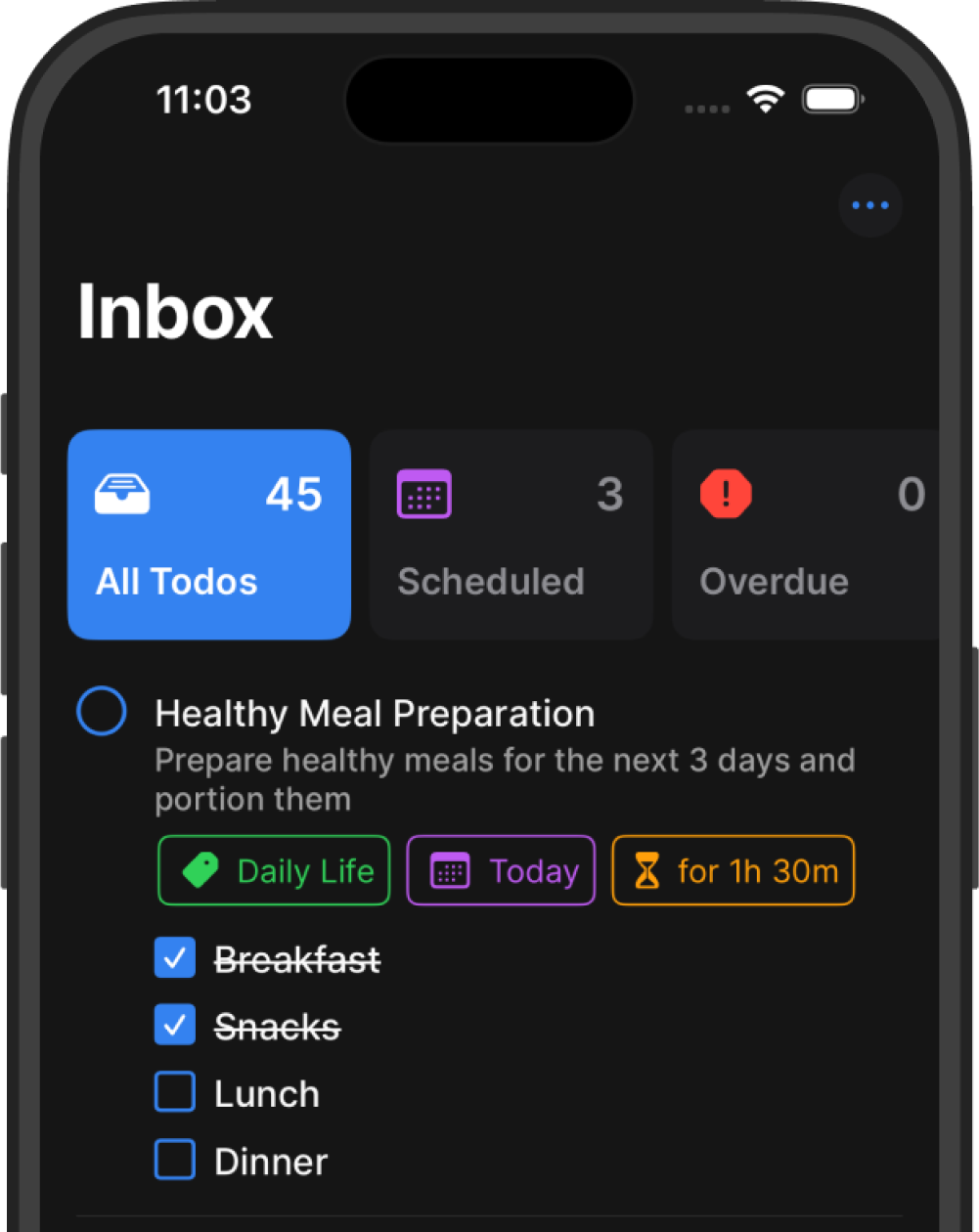This screenshot has width=979, height=1232.
Task: Tap the Daily Life tag chip
Action: click(274, 870)
